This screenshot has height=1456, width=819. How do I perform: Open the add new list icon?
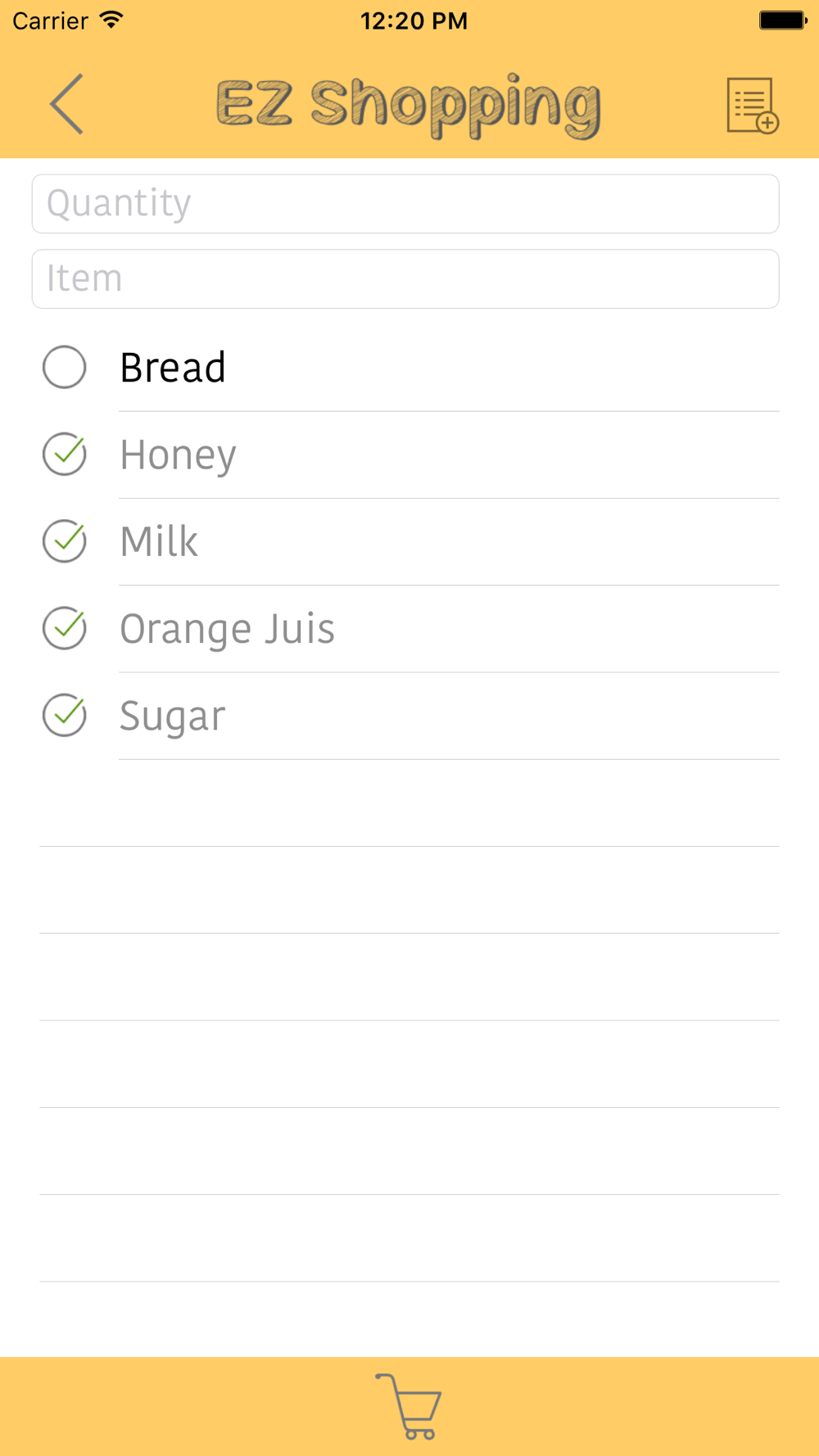[752, 105]
